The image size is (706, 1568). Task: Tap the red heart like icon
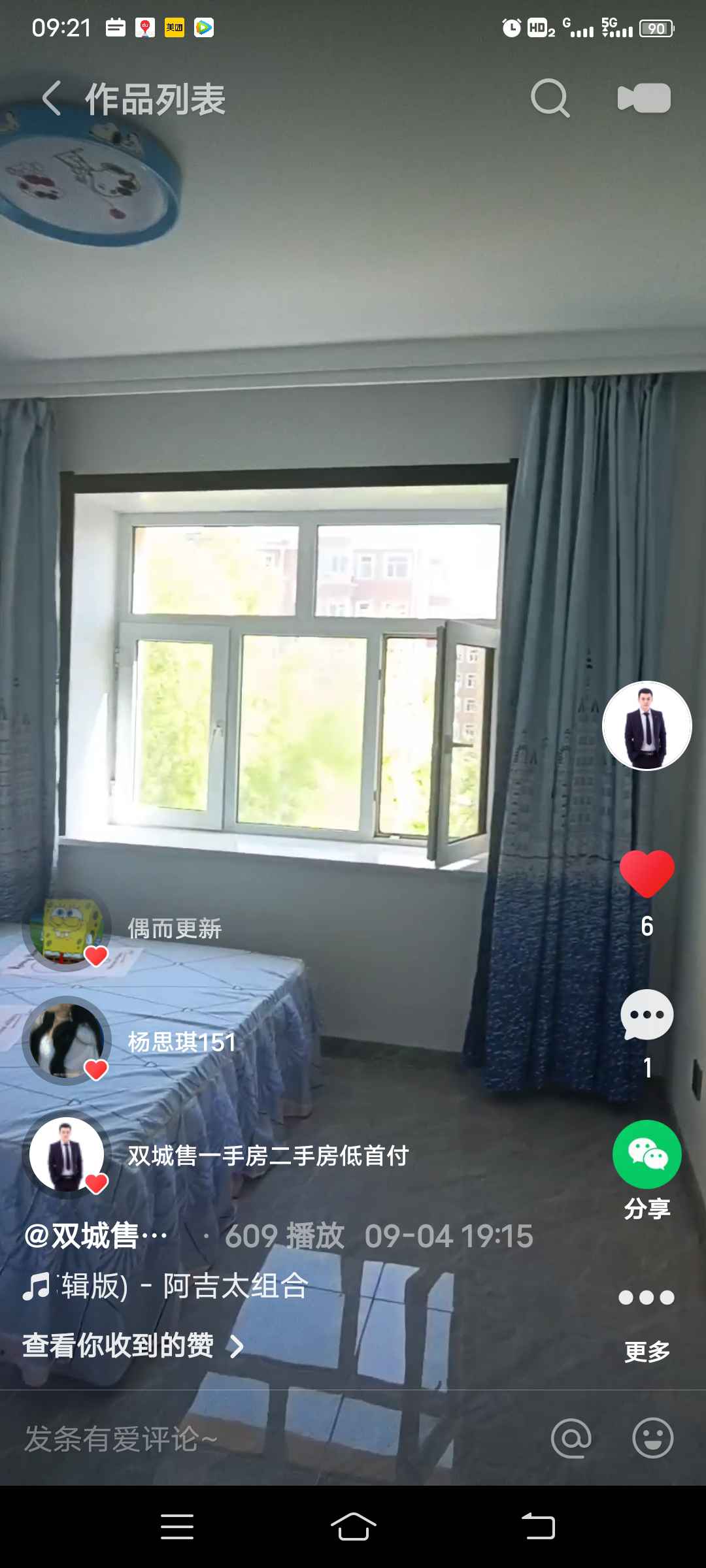click(647, 874)
